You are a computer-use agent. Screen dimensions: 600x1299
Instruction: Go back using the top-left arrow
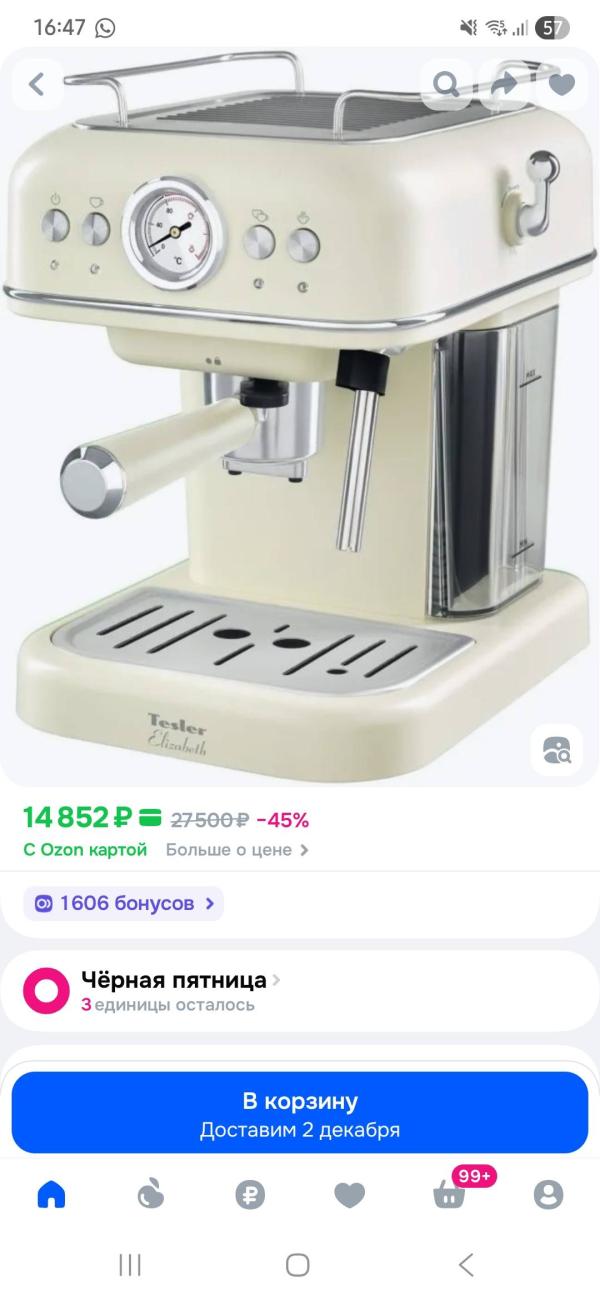point(37,84)
